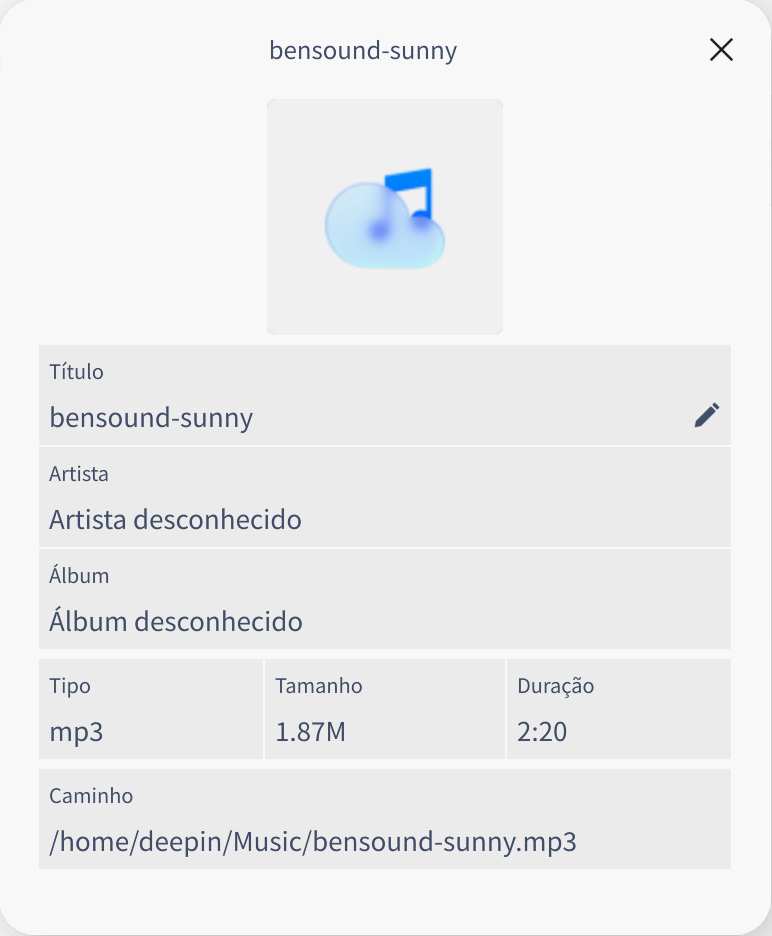Viewport: 772px width, 936px height.
Task: Click the bensound-sunny title in the info list
Action: pos(150,418)
